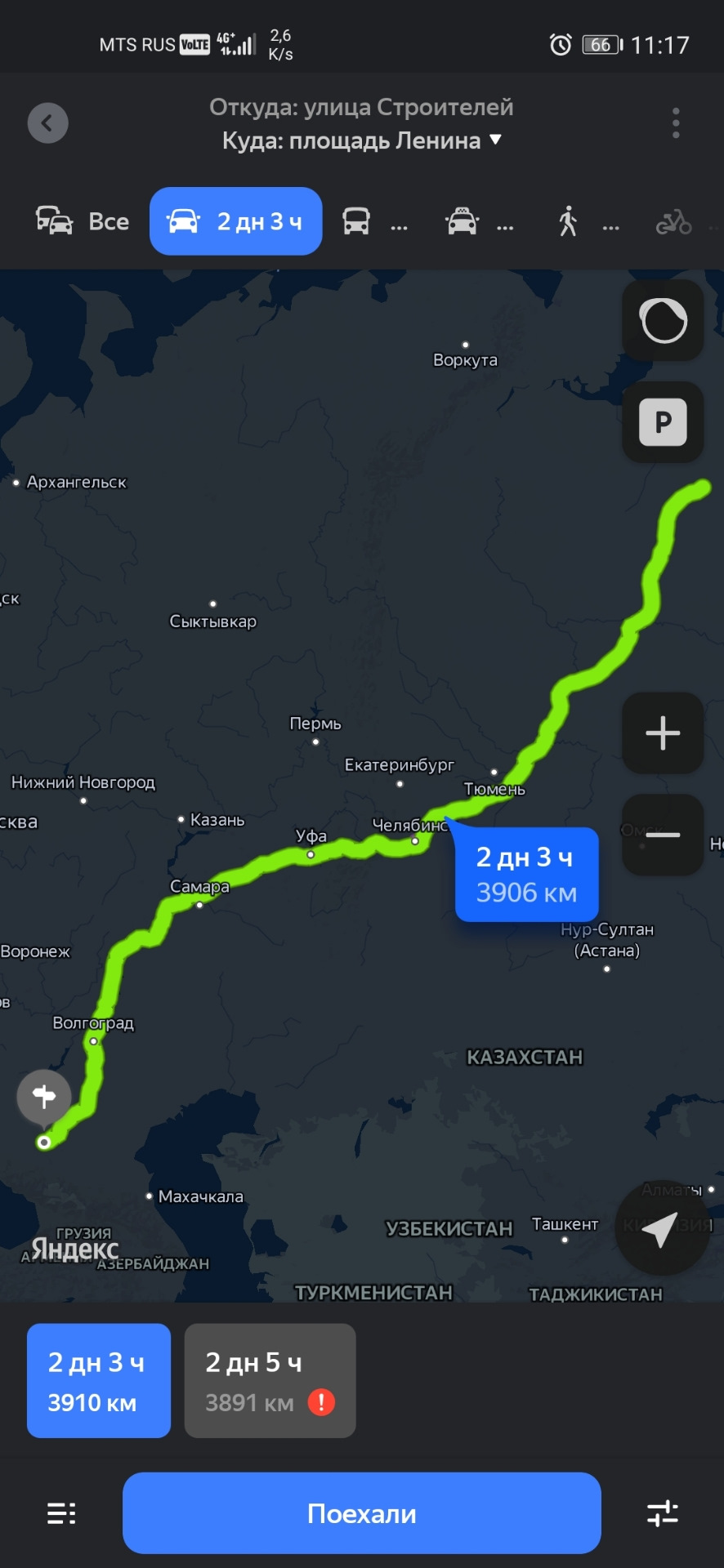Switch to taxi route tab
Screen dimensions: 724x1568
pyautogui.click(x=480, y=221)
